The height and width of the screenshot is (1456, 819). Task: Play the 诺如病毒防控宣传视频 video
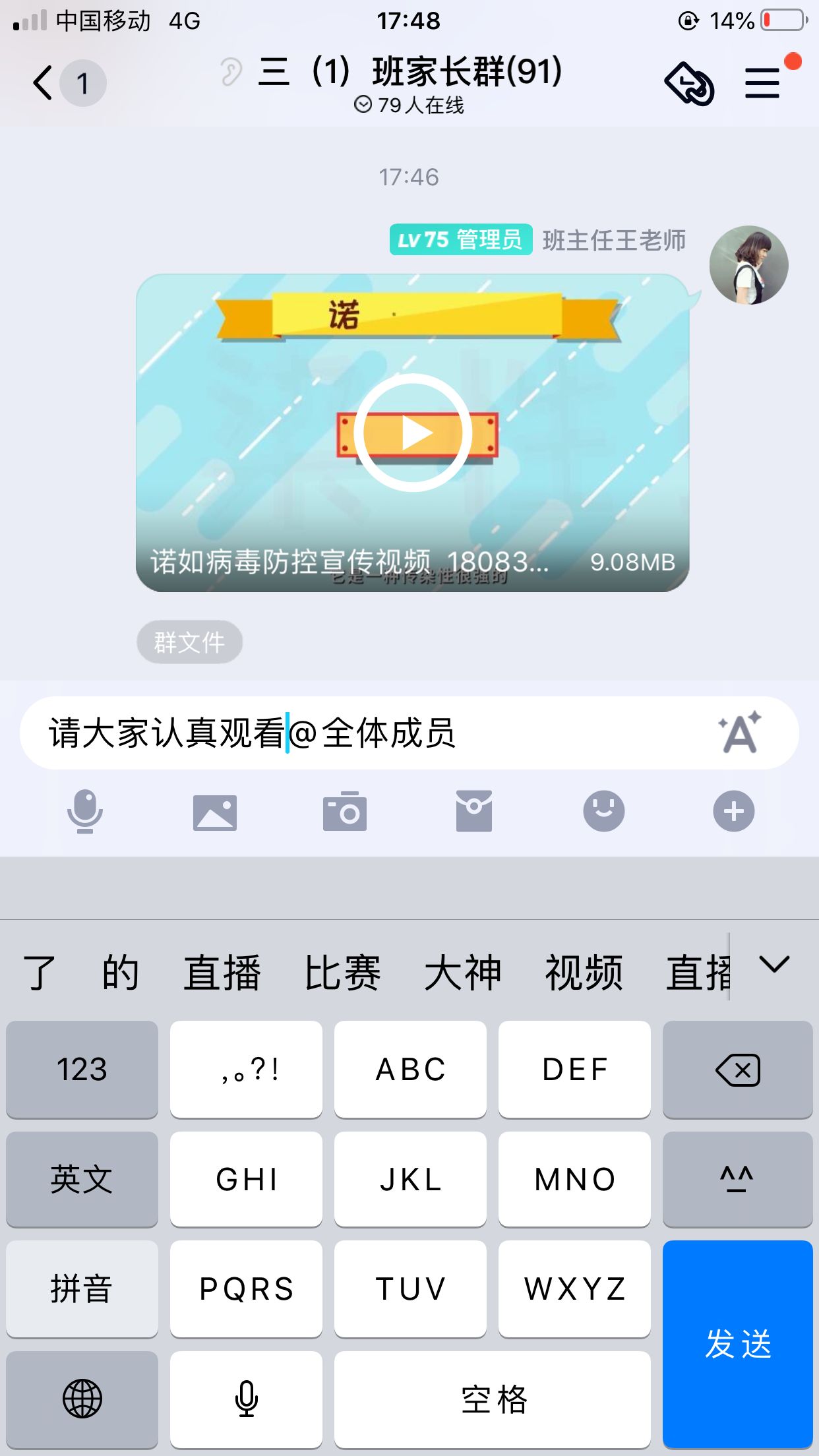tap(413, 433)
